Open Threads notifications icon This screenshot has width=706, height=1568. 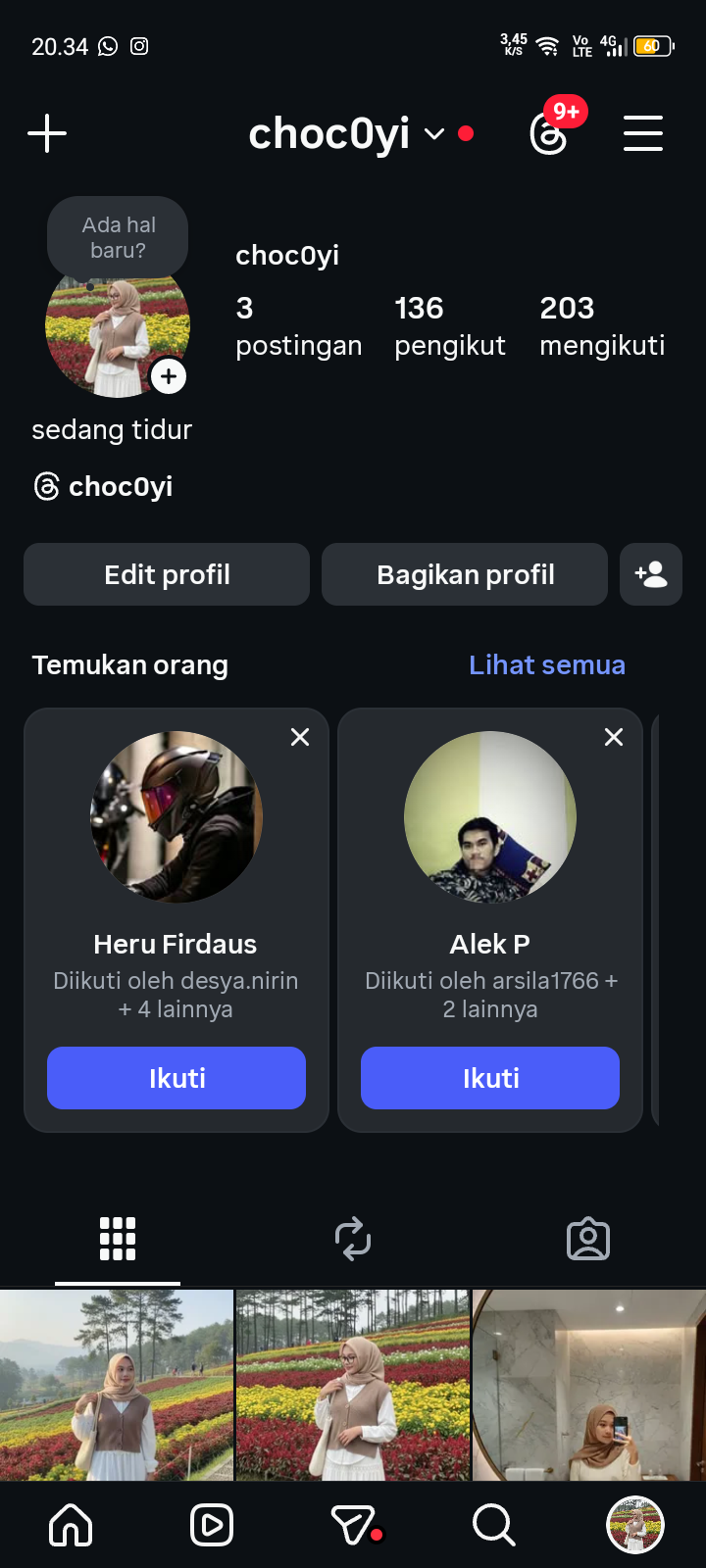pyautogui.click(x=549, y=133)
